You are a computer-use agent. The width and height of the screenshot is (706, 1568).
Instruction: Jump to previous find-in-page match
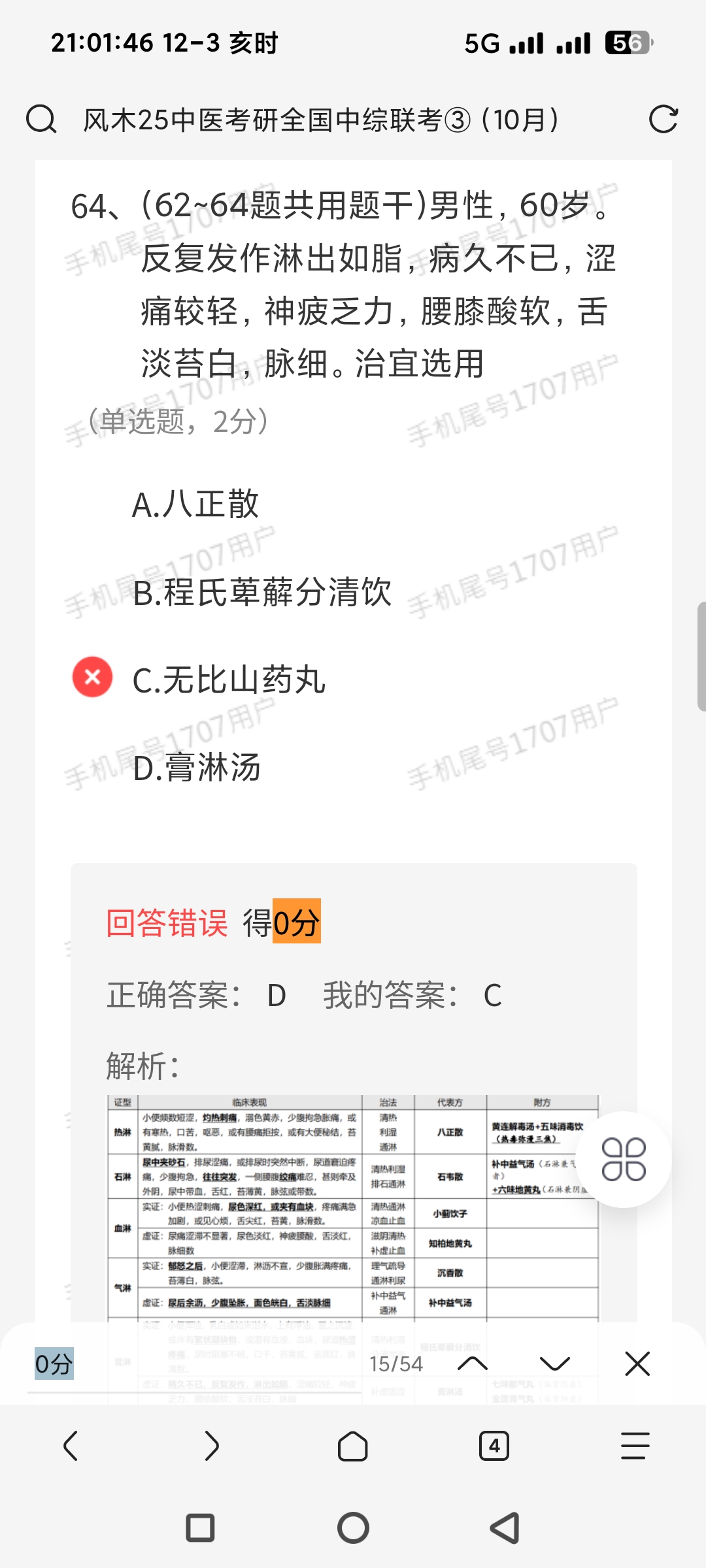click(x=473, y=1364)
